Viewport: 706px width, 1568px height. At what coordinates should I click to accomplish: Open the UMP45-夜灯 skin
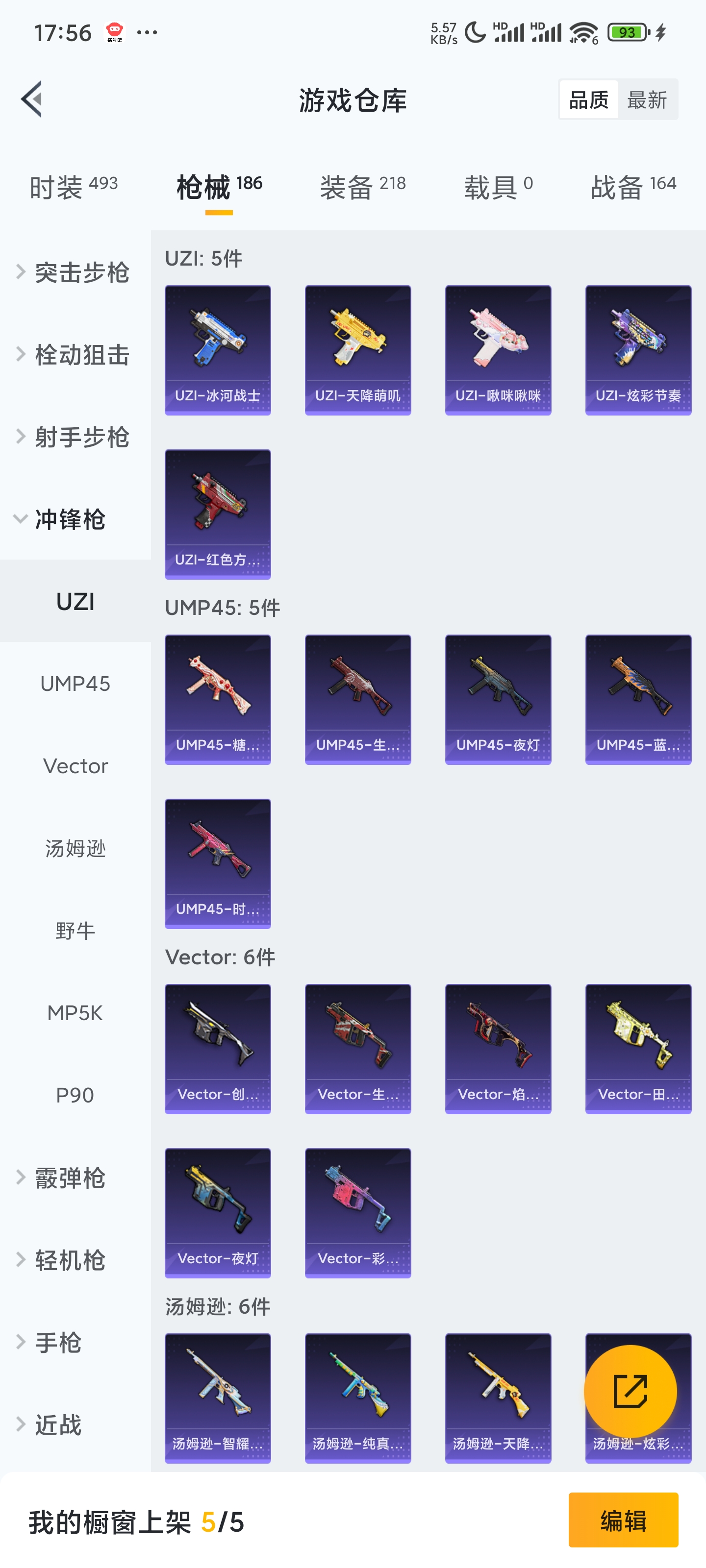498,699
